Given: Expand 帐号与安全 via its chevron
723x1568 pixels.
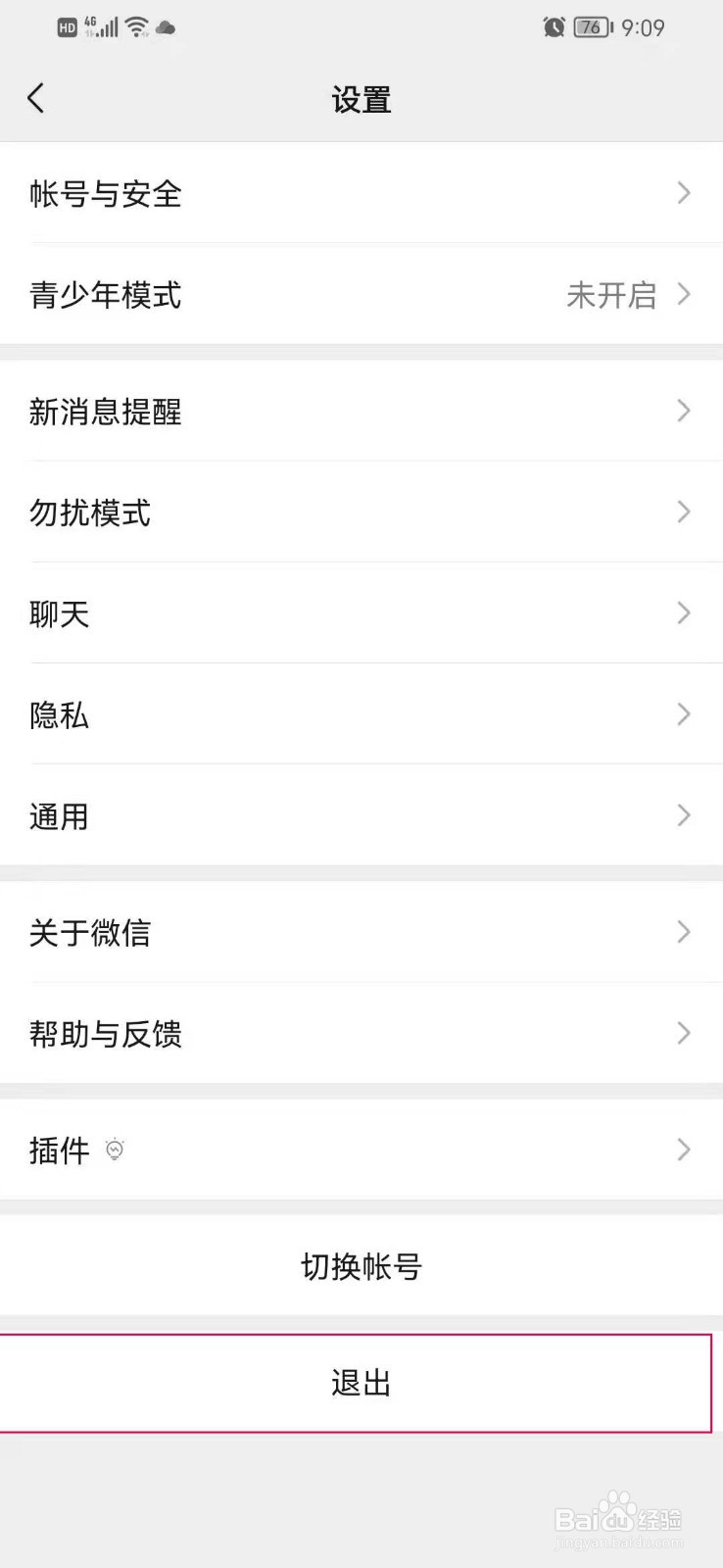Looking at the screenshot, I should point(683,194).
